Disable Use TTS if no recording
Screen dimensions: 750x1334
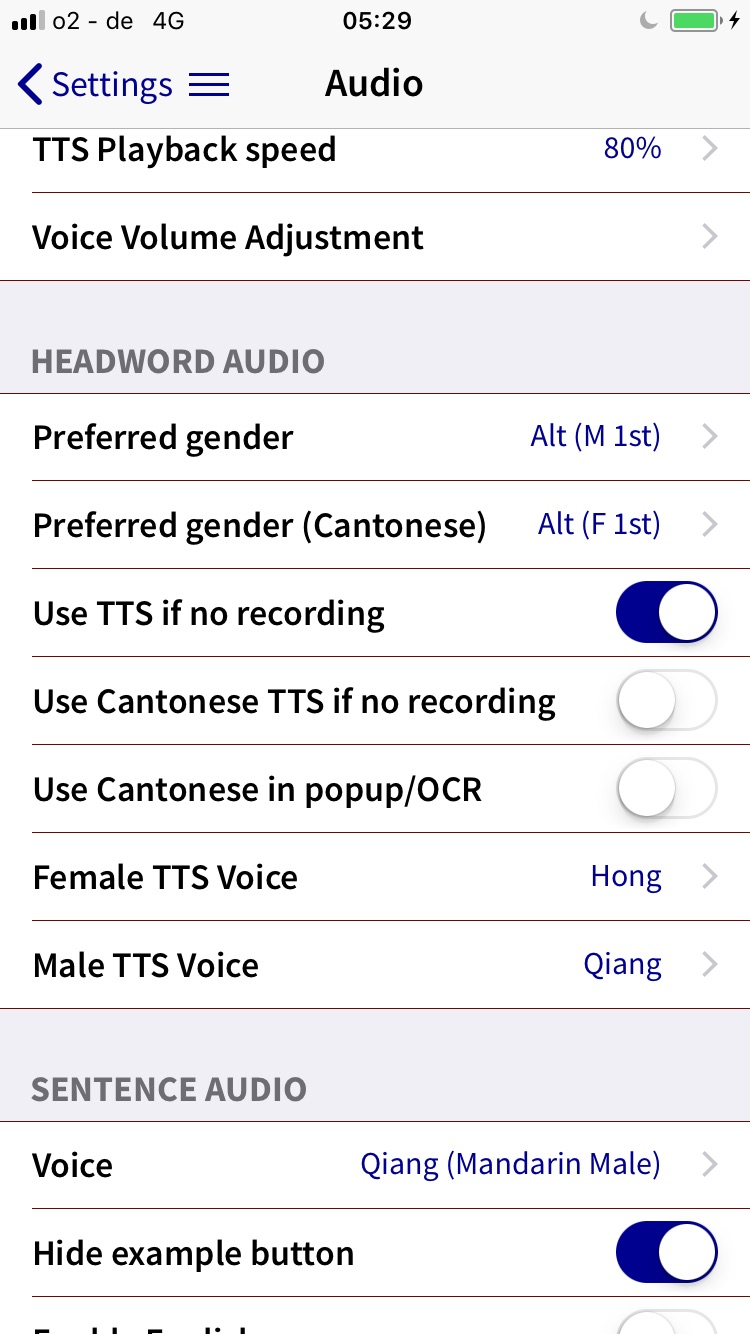click(667, 612)
